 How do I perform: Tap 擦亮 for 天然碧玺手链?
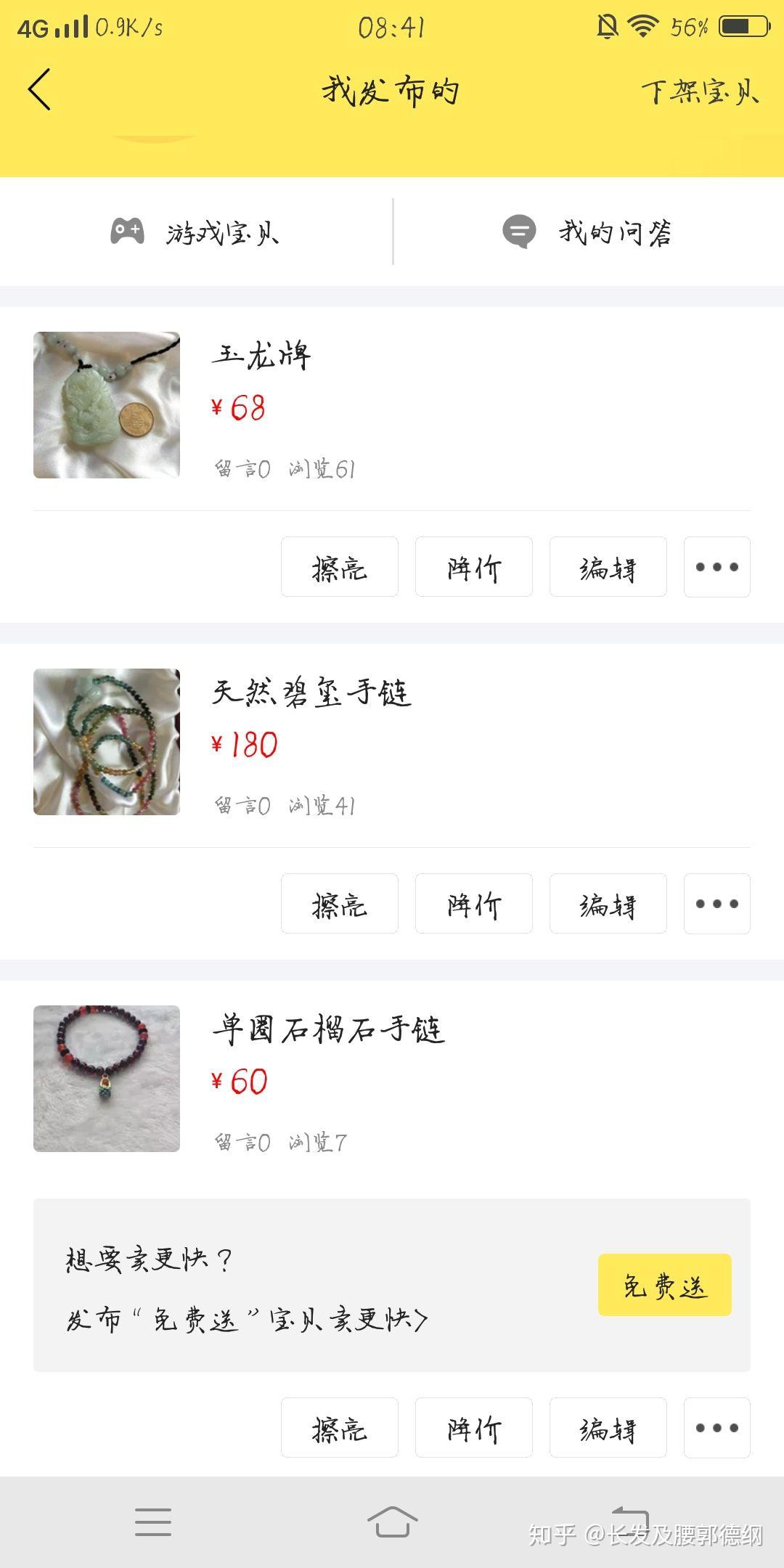coord(339,904)
